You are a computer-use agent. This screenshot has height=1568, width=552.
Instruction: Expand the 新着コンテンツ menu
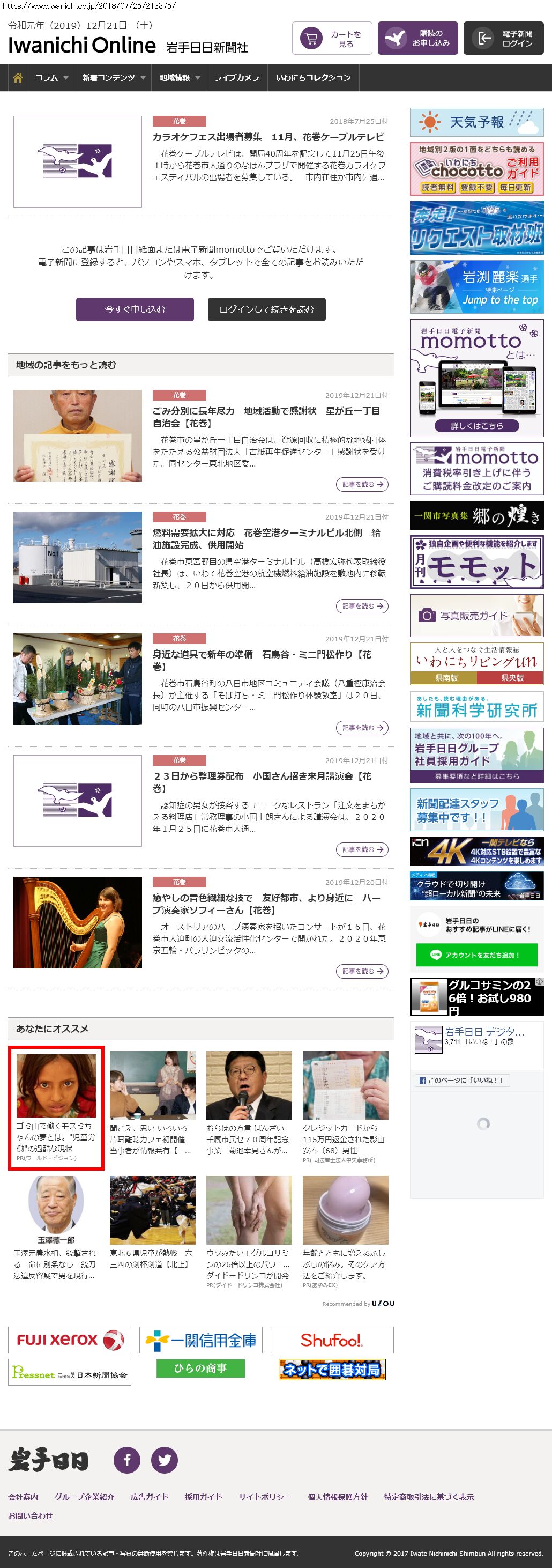(x=113, y=78)
